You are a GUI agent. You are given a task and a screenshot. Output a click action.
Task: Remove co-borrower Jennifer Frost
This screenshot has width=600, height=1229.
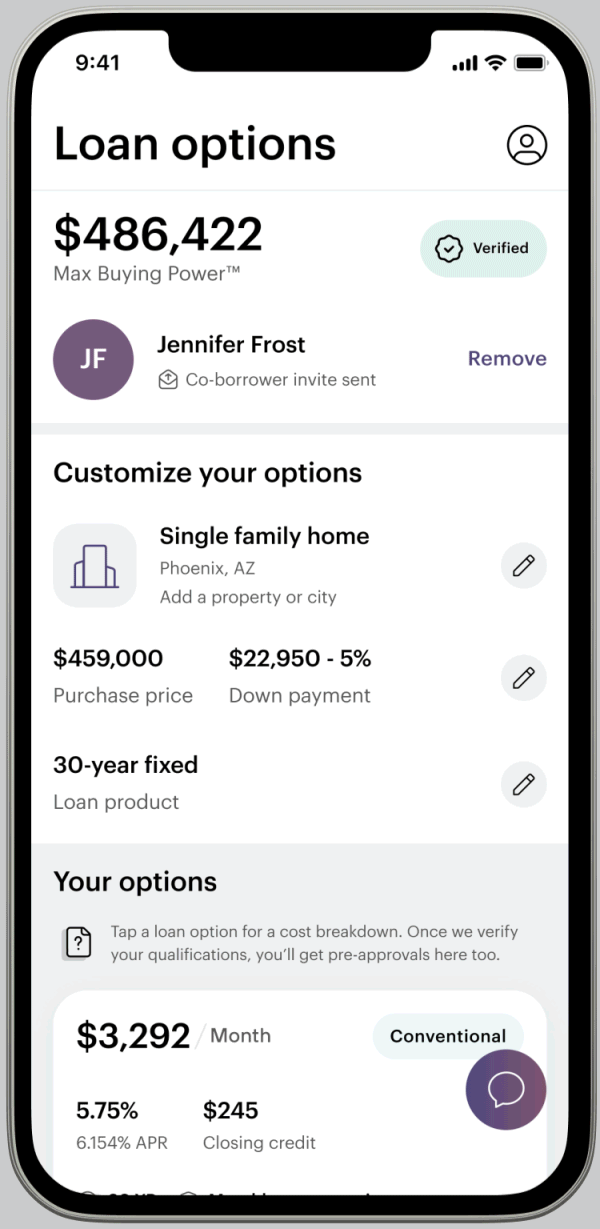click(x=507, y=358)
